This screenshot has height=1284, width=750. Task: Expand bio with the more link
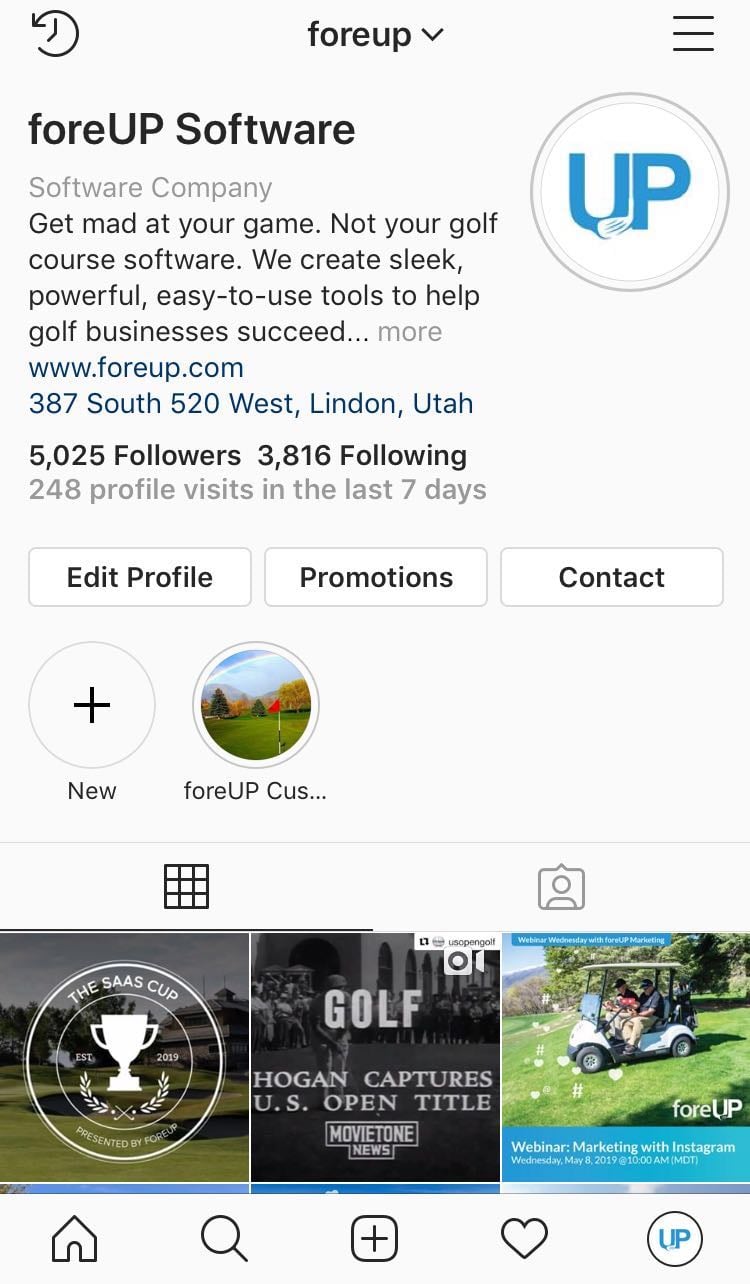coord(410,332)
